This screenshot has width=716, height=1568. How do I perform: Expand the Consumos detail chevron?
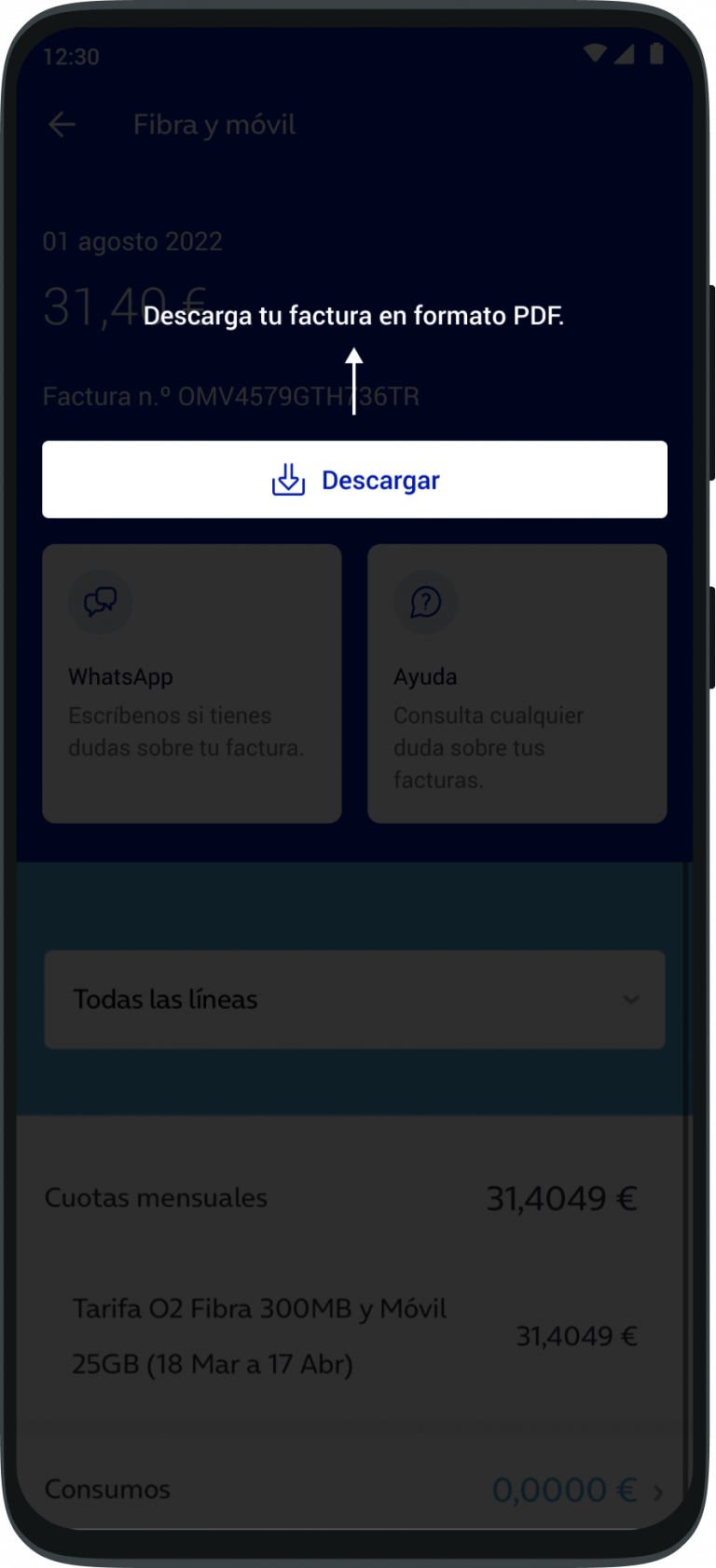point(659,1489)
